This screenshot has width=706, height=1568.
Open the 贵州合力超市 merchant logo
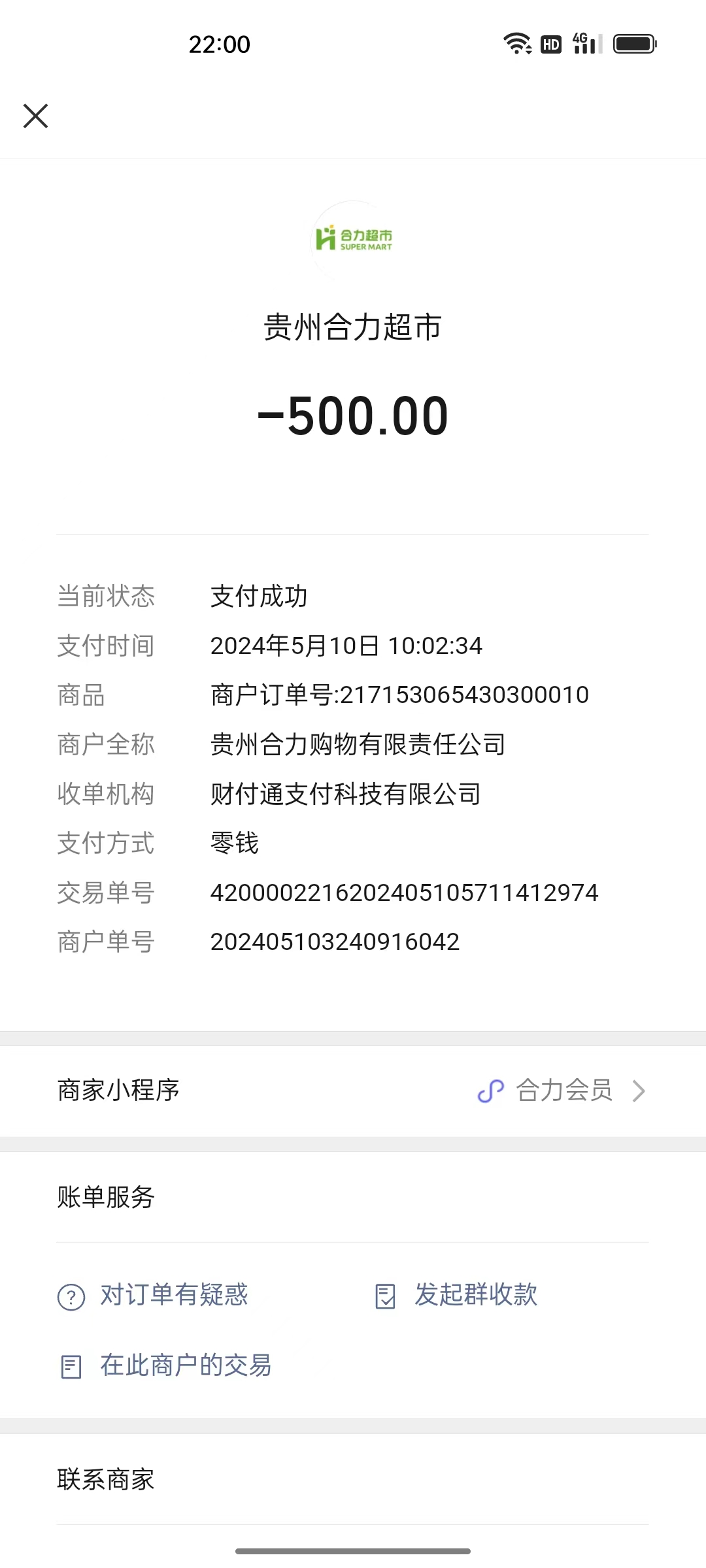pyautogui.click(x=353, y=240)
